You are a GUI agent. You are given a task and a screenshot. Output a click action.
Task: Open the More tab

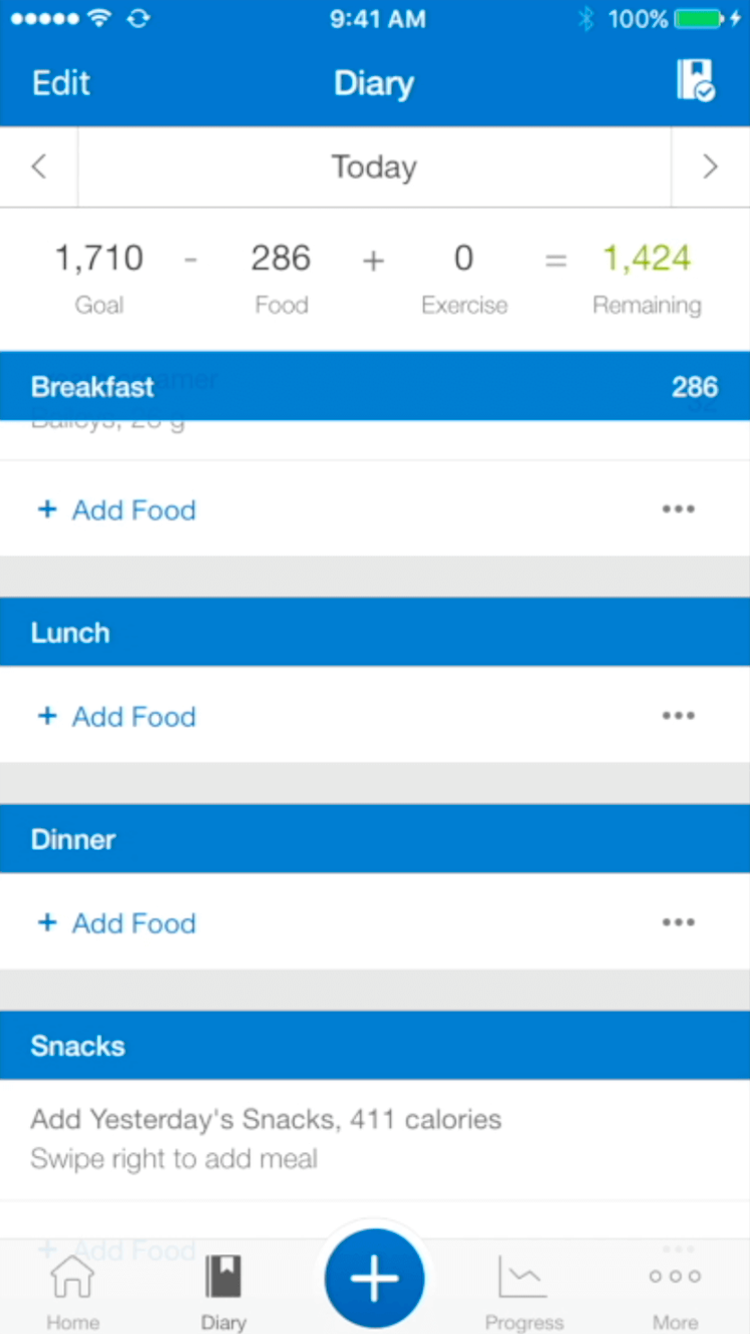click(675, 1291)
